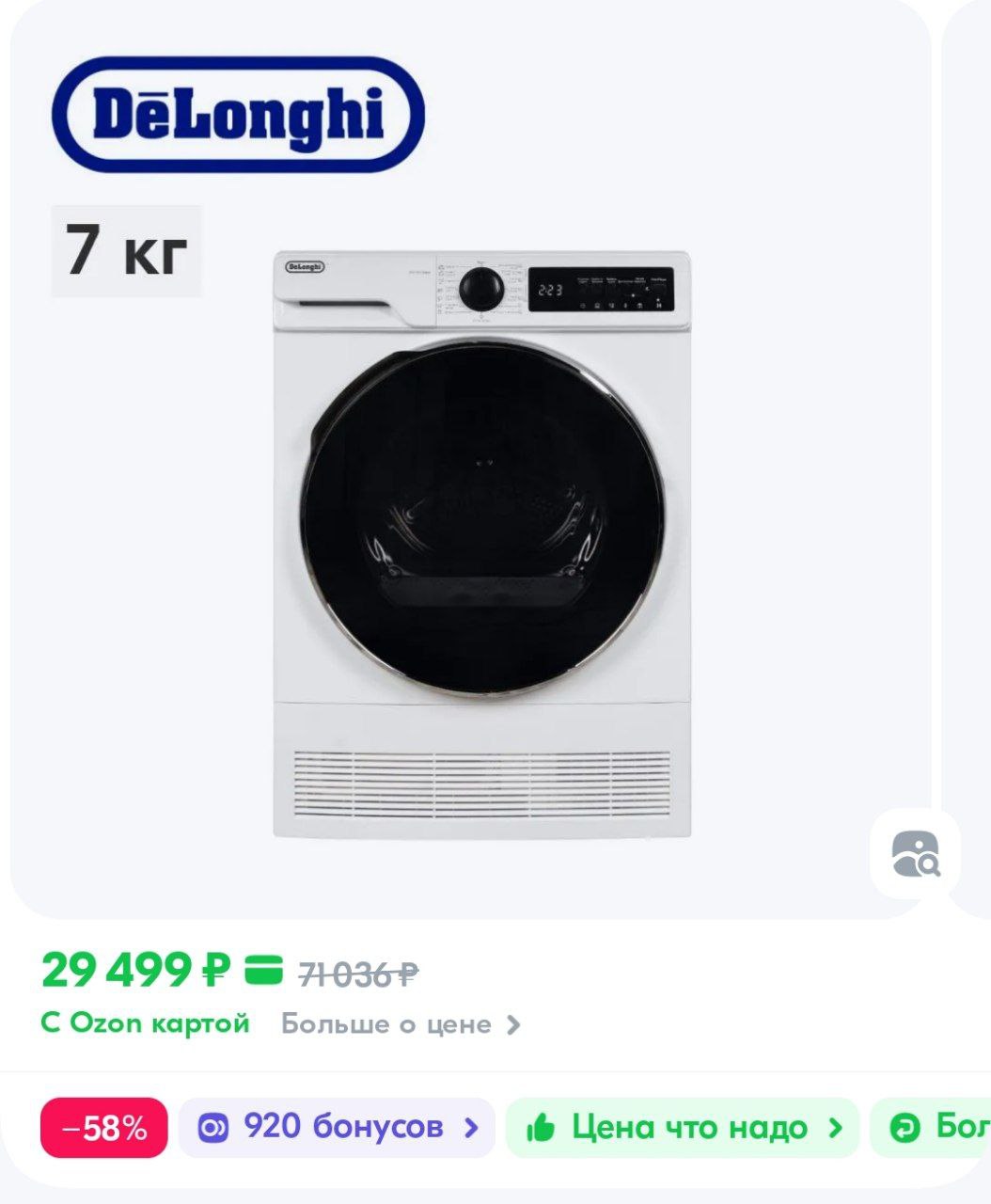The width and height of the screenshot is (991, 1204).
Task: Tap the similar image search icon
Action: tap(915, 853)
